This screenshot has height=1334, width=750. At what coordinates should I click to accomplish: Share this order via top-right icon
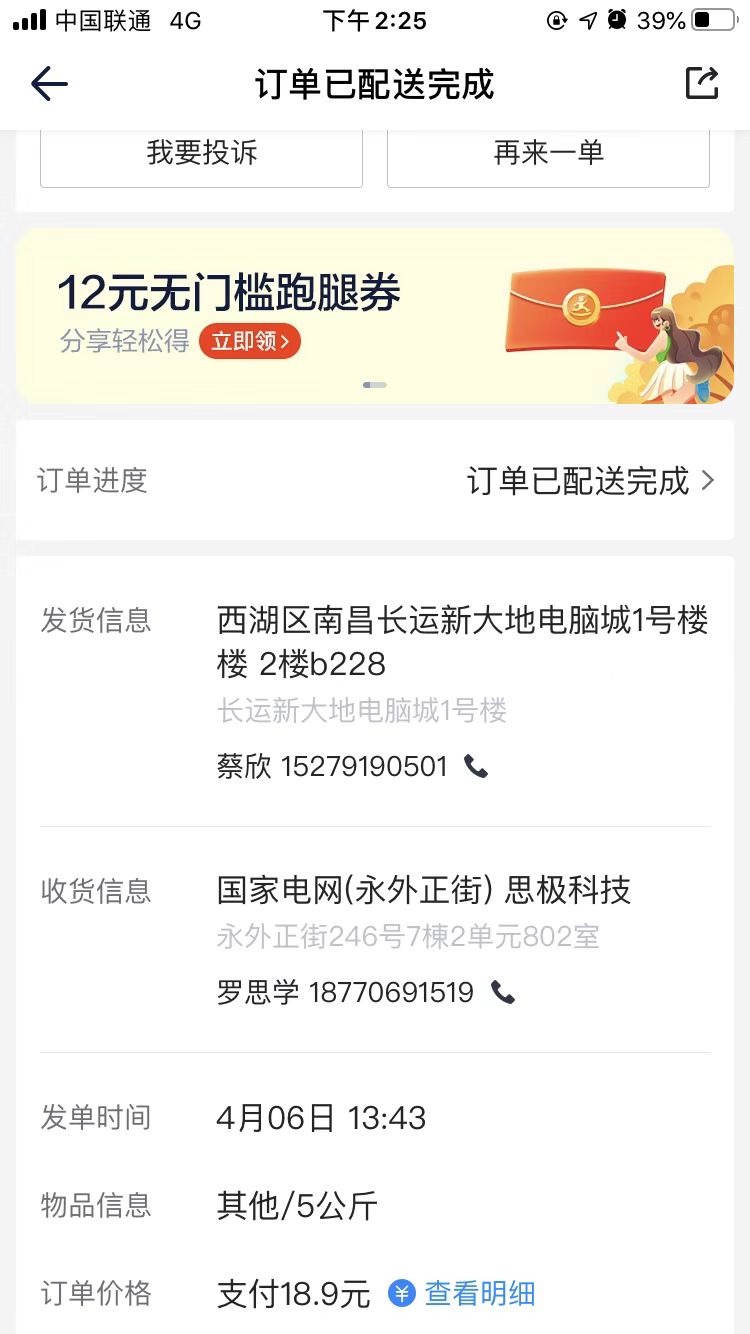tap(701, 83)
